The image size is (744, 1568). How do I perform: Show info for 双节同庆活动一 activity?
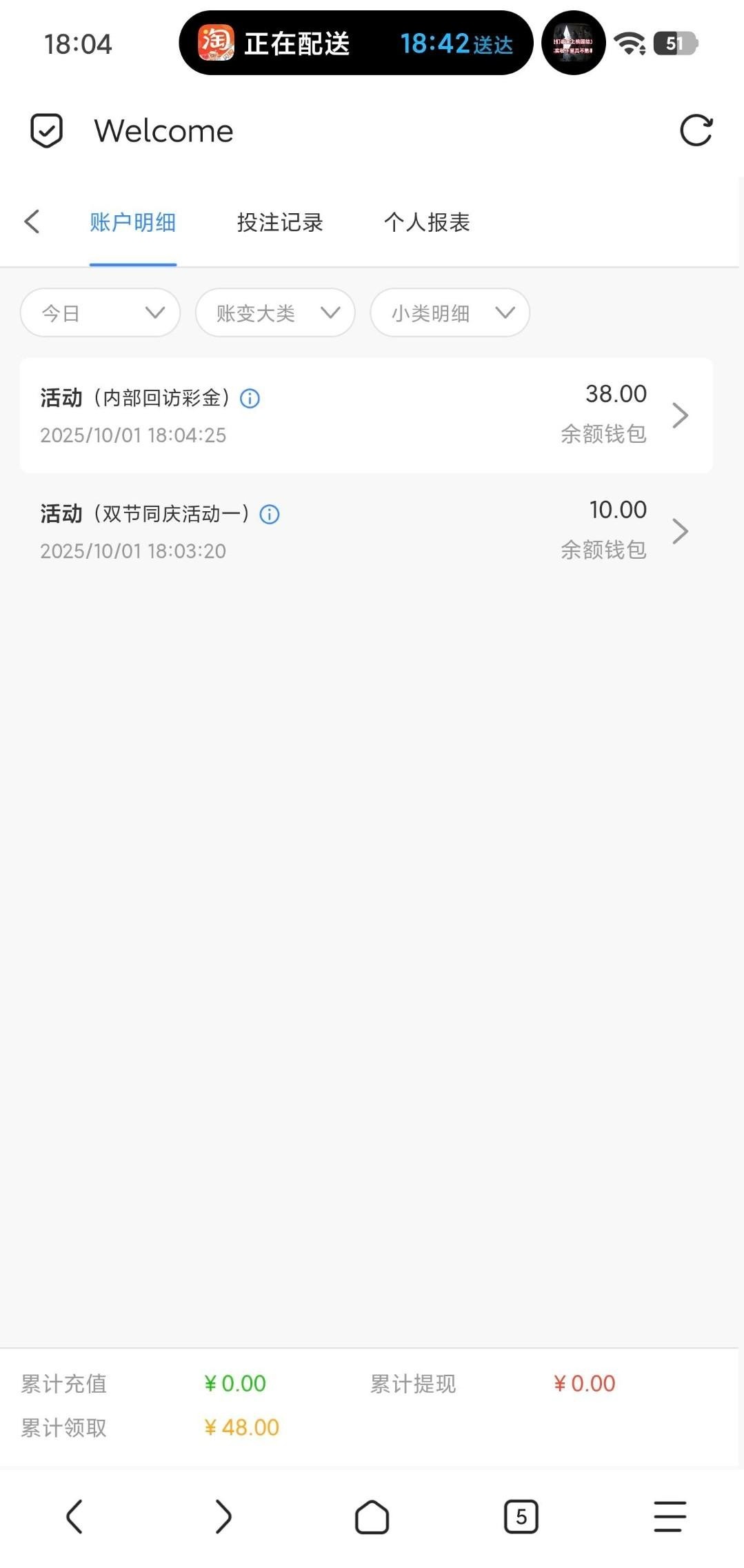(270, 515)
